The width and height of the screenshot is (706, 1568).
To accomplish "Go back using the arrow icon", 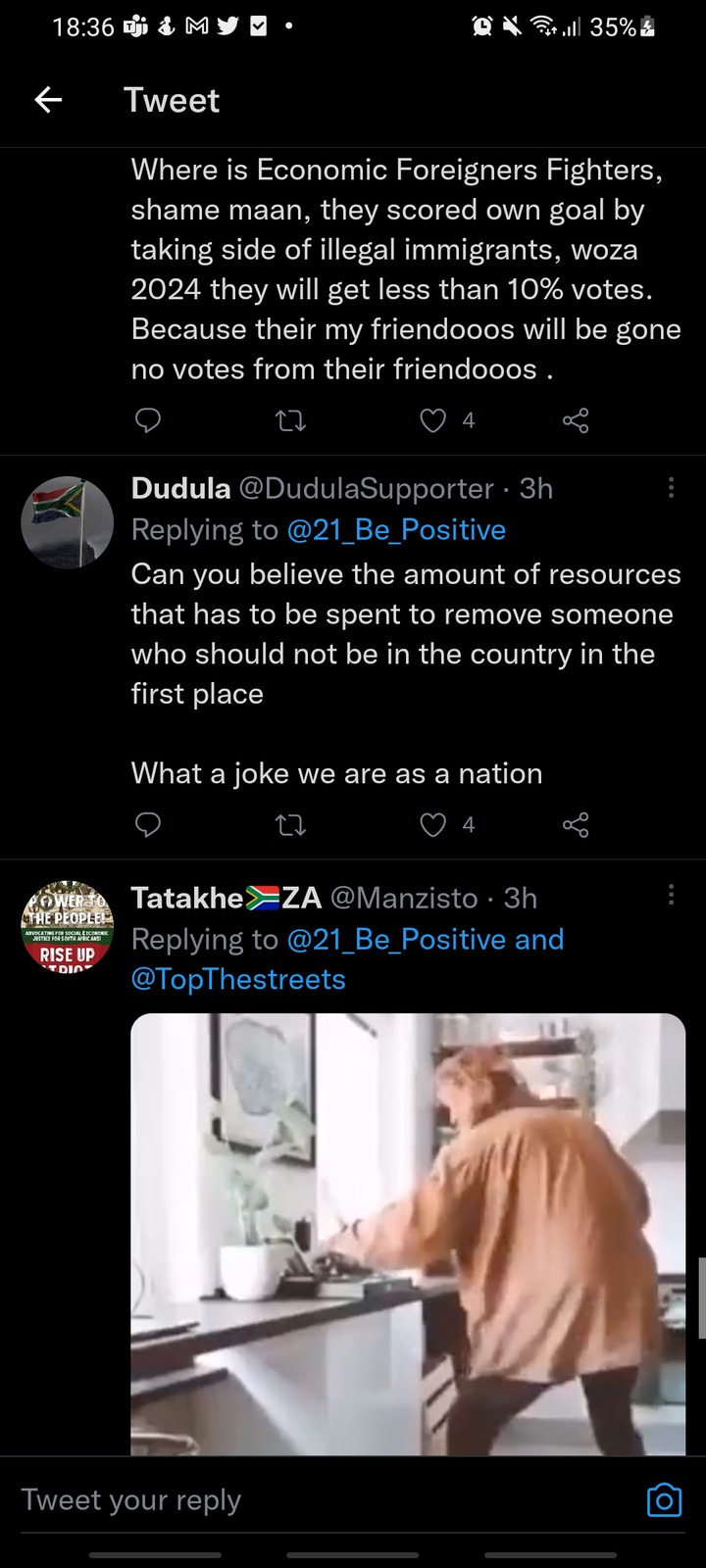I will pyautogui.click(x=48, y=99).
